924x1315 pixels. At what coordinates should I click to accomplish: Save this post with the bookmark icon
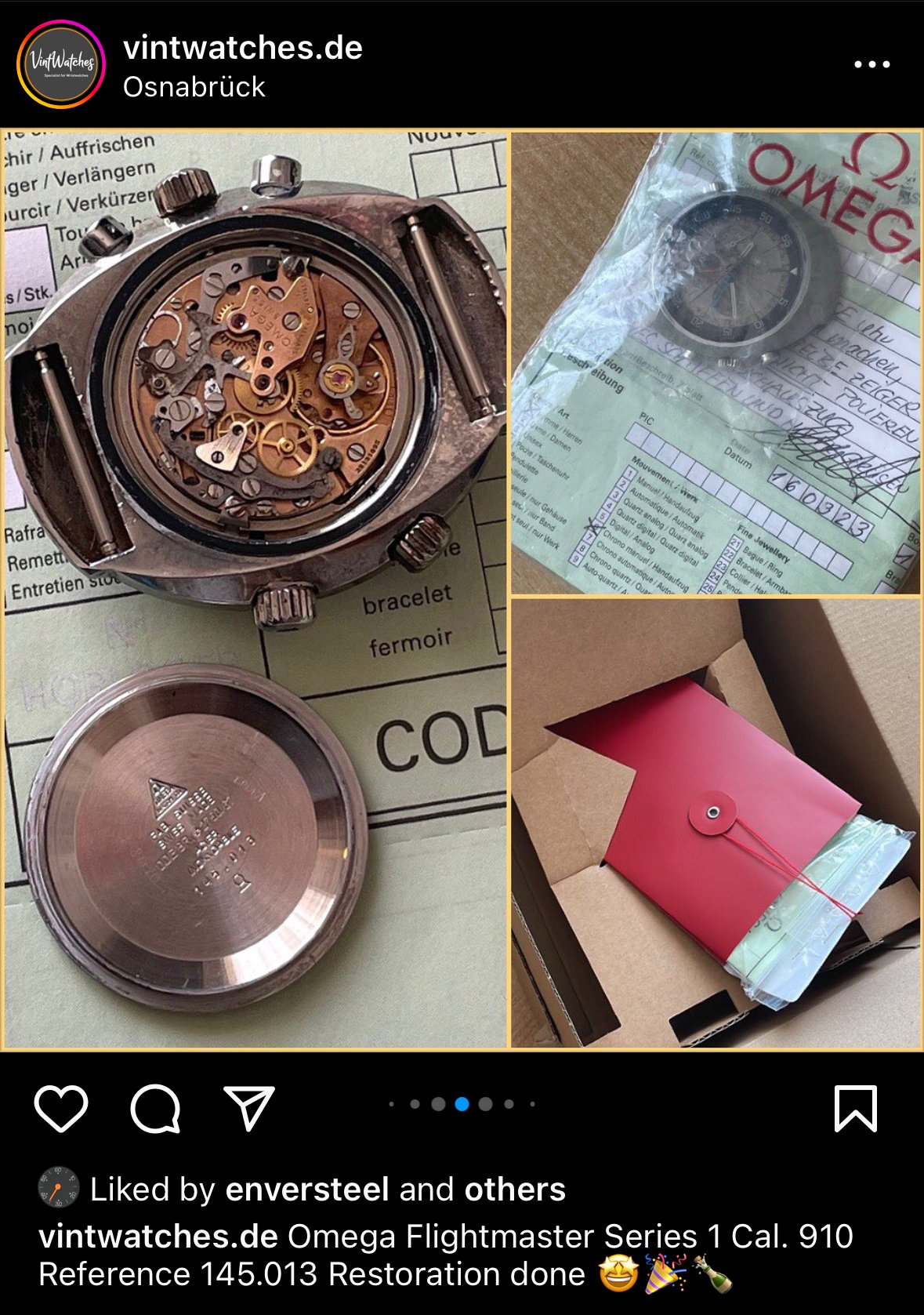(855, 1108)
